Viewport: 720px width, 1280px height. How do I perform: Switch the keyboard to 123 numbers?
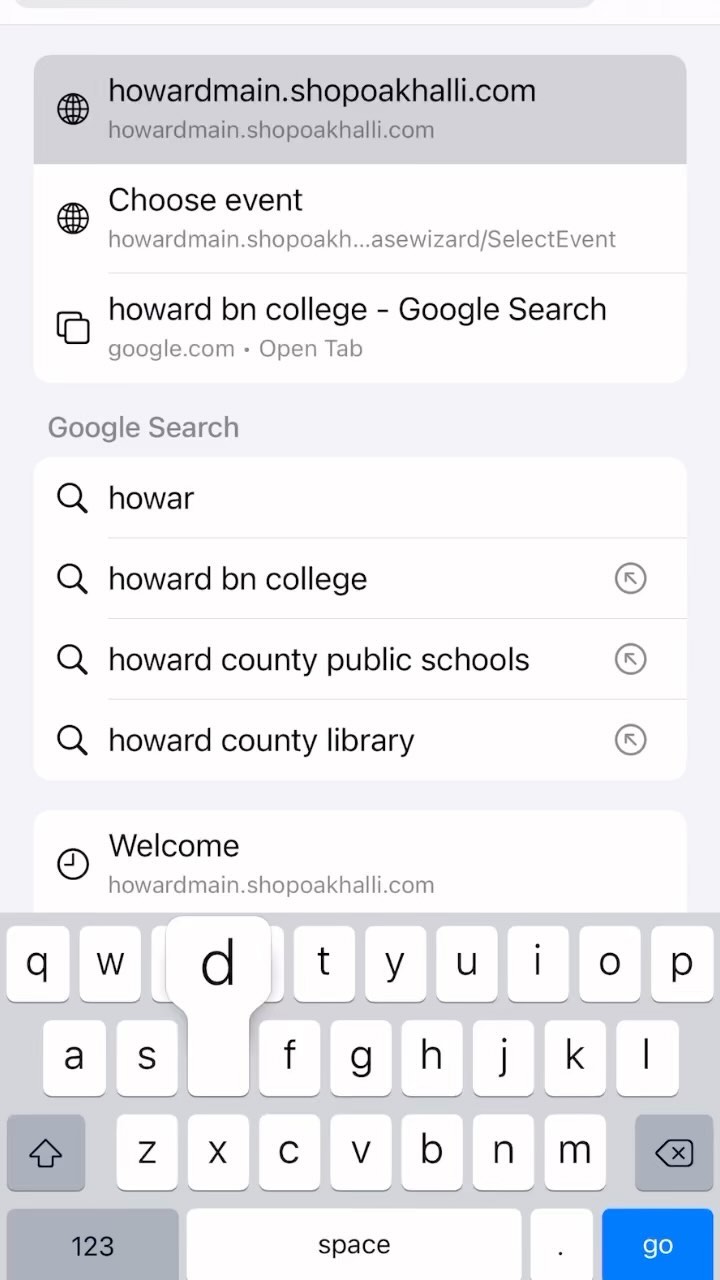[x=92, y=1245]
